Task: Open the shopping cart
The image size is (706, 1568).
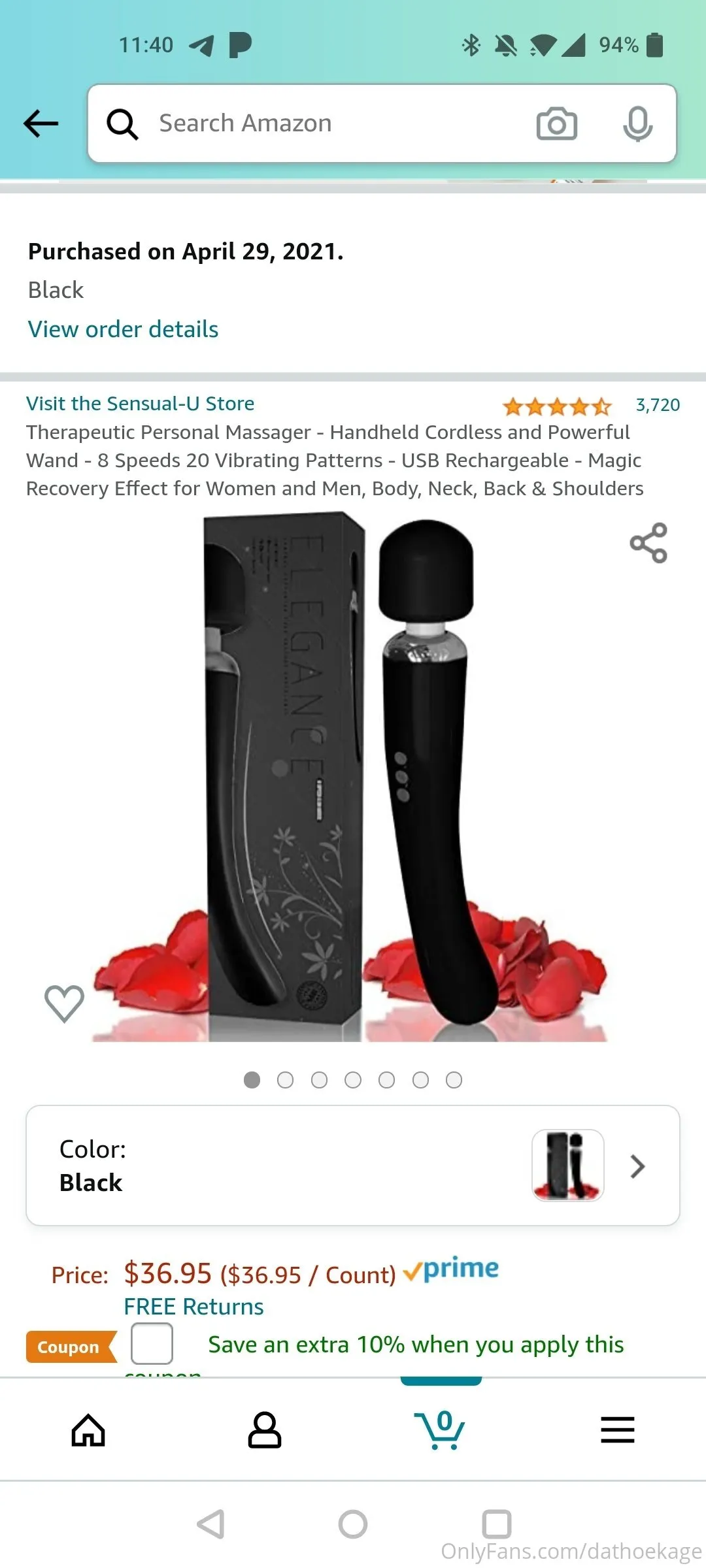Action: click(x=441, y=1429)
